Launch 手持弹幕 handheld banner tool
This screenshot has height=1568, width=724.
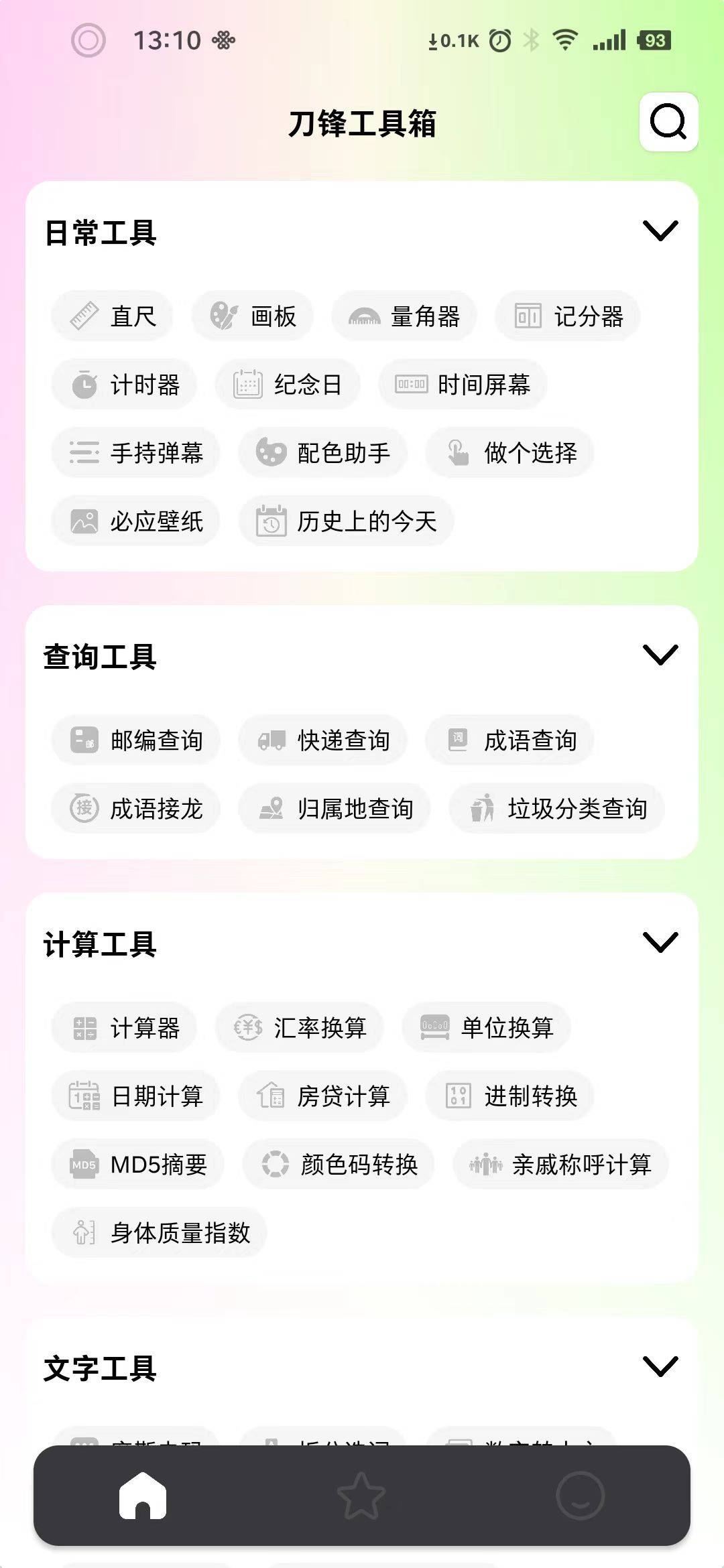[x=136, y=453]
